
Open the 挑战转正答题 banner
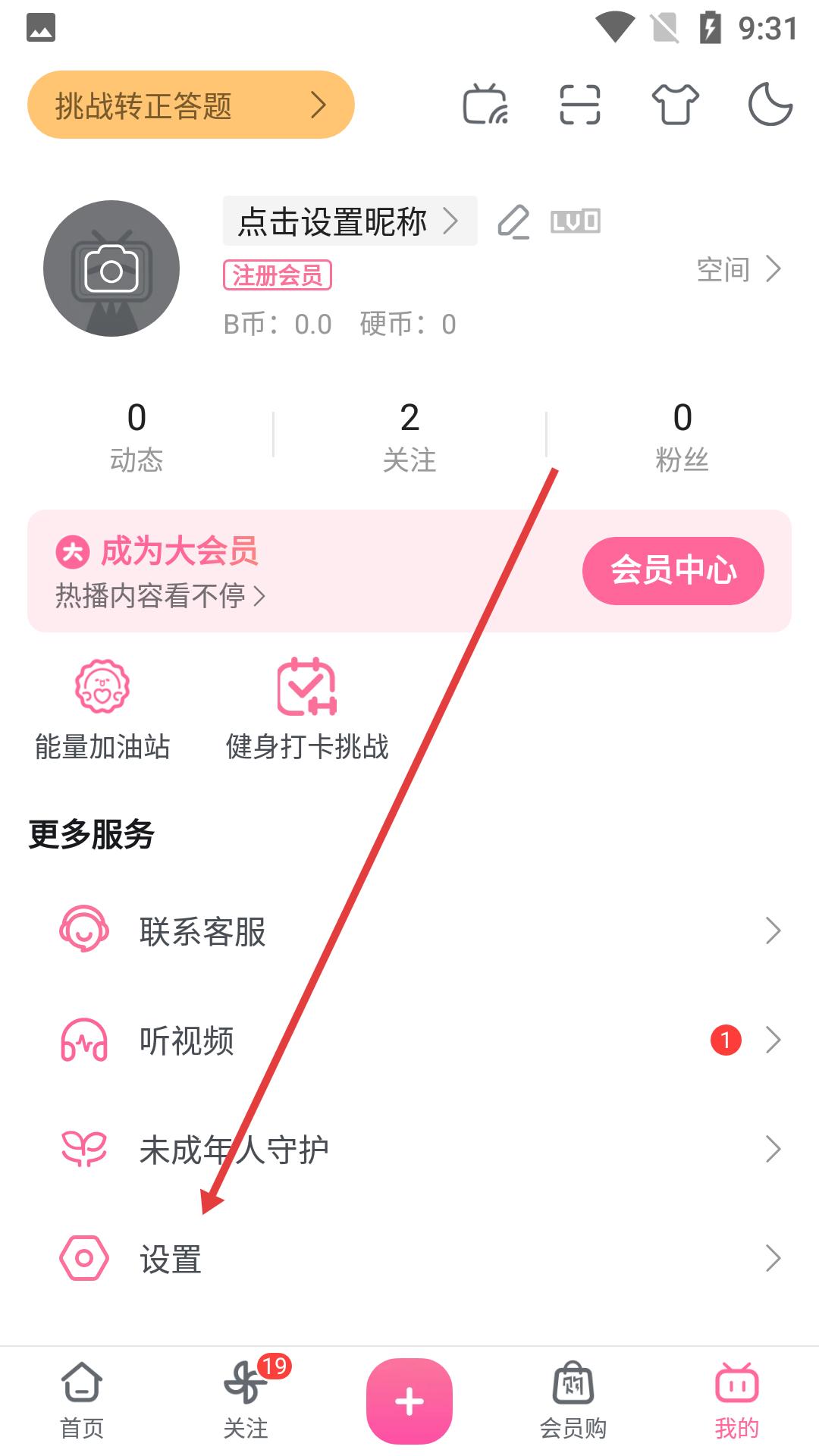tap(190, 105)
